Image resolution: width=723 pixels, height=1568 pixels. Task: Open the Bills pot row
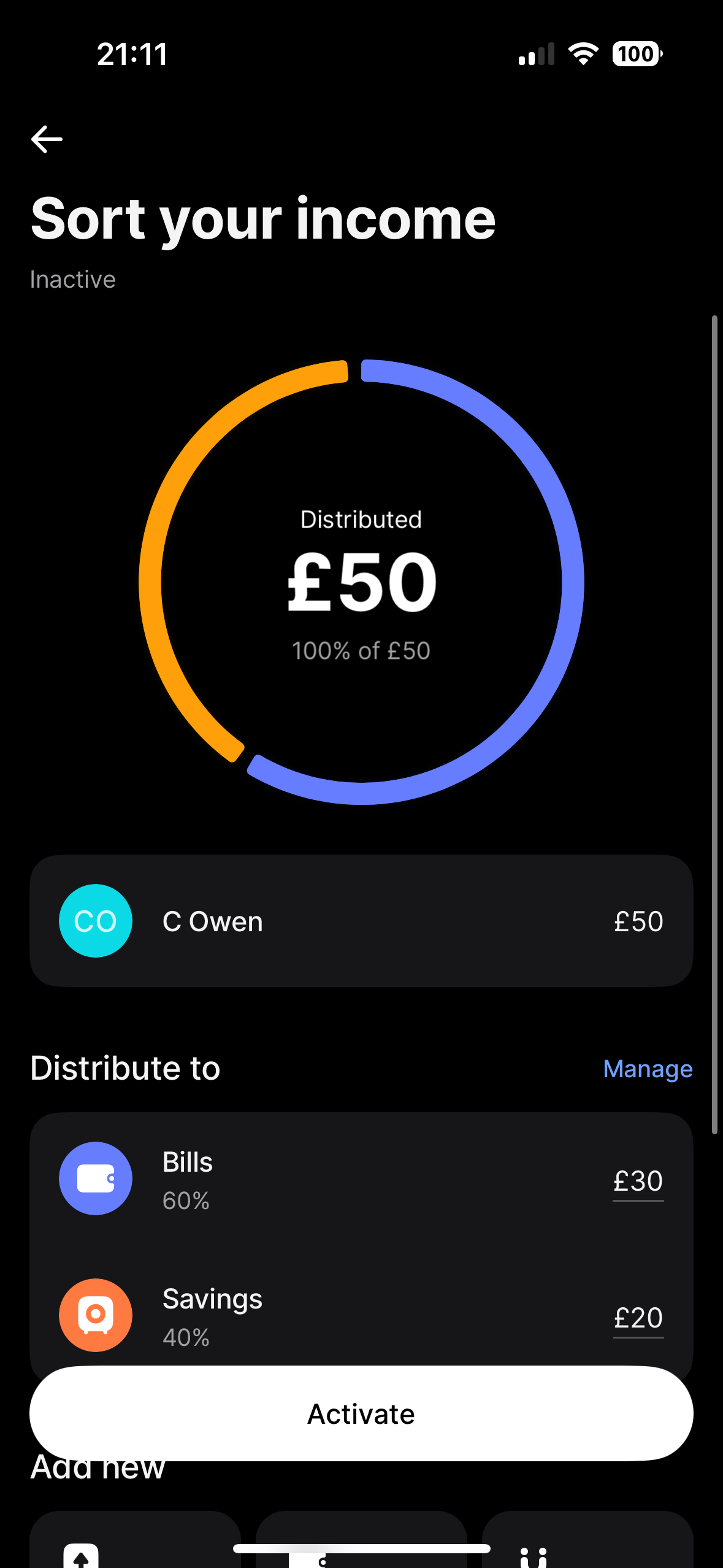361,1179
